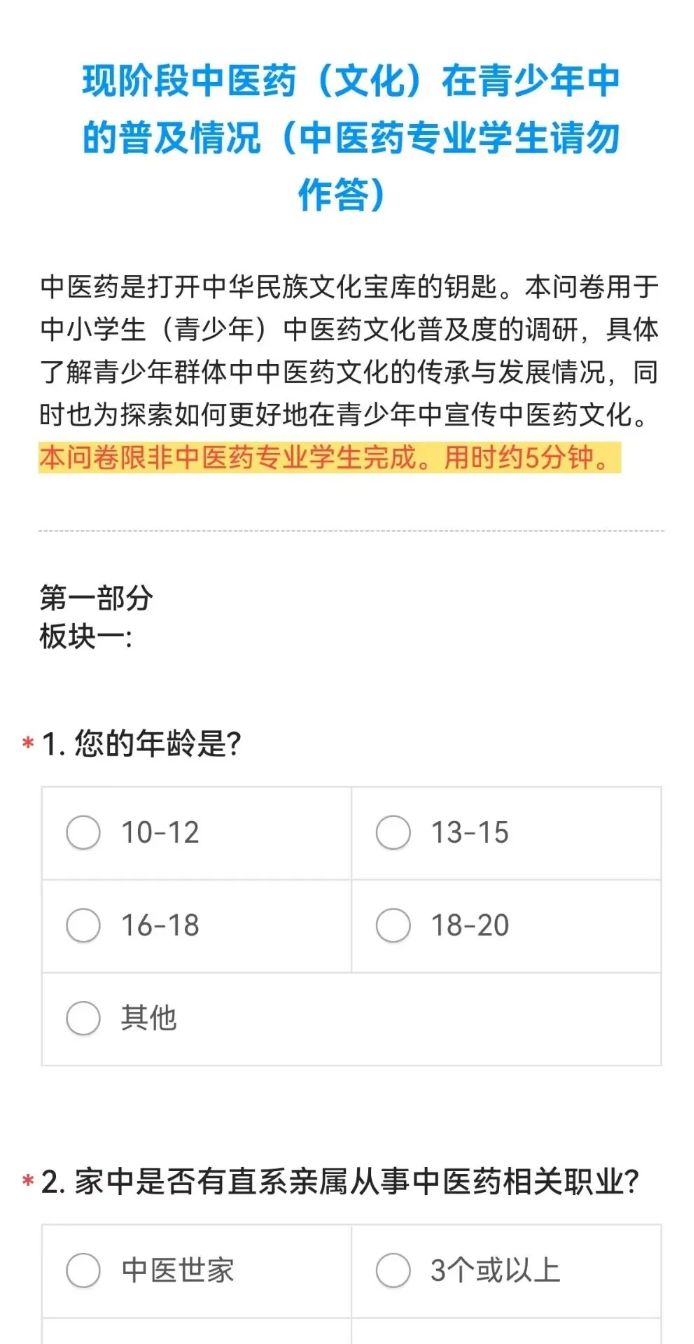This screenshot has width=694, height=1344.
Task: Choose the 3个或以上 option
Action: 506,1270
